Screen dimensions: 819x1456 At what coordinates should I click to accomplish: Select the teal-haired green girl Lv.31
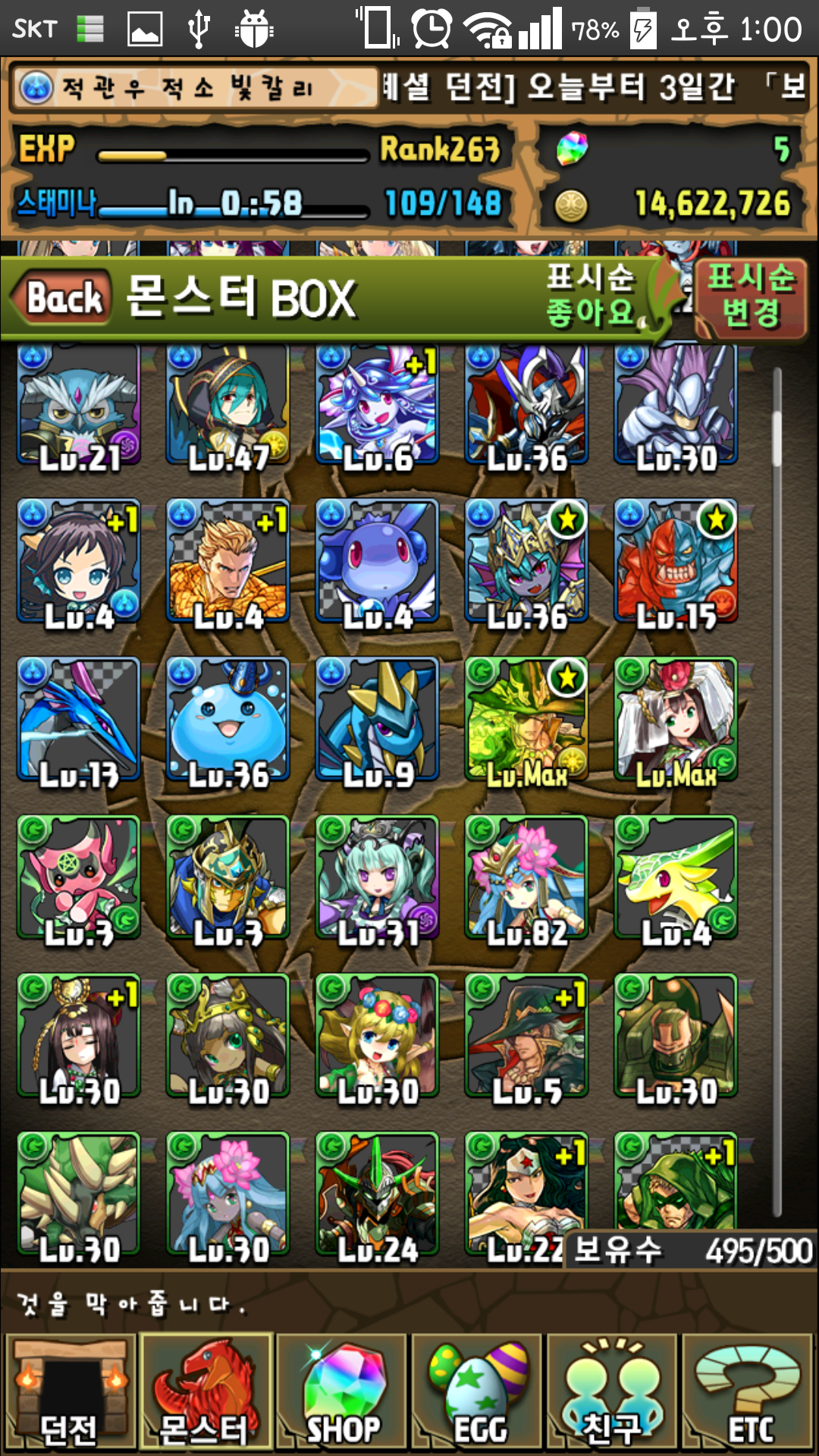coord(377,878)
